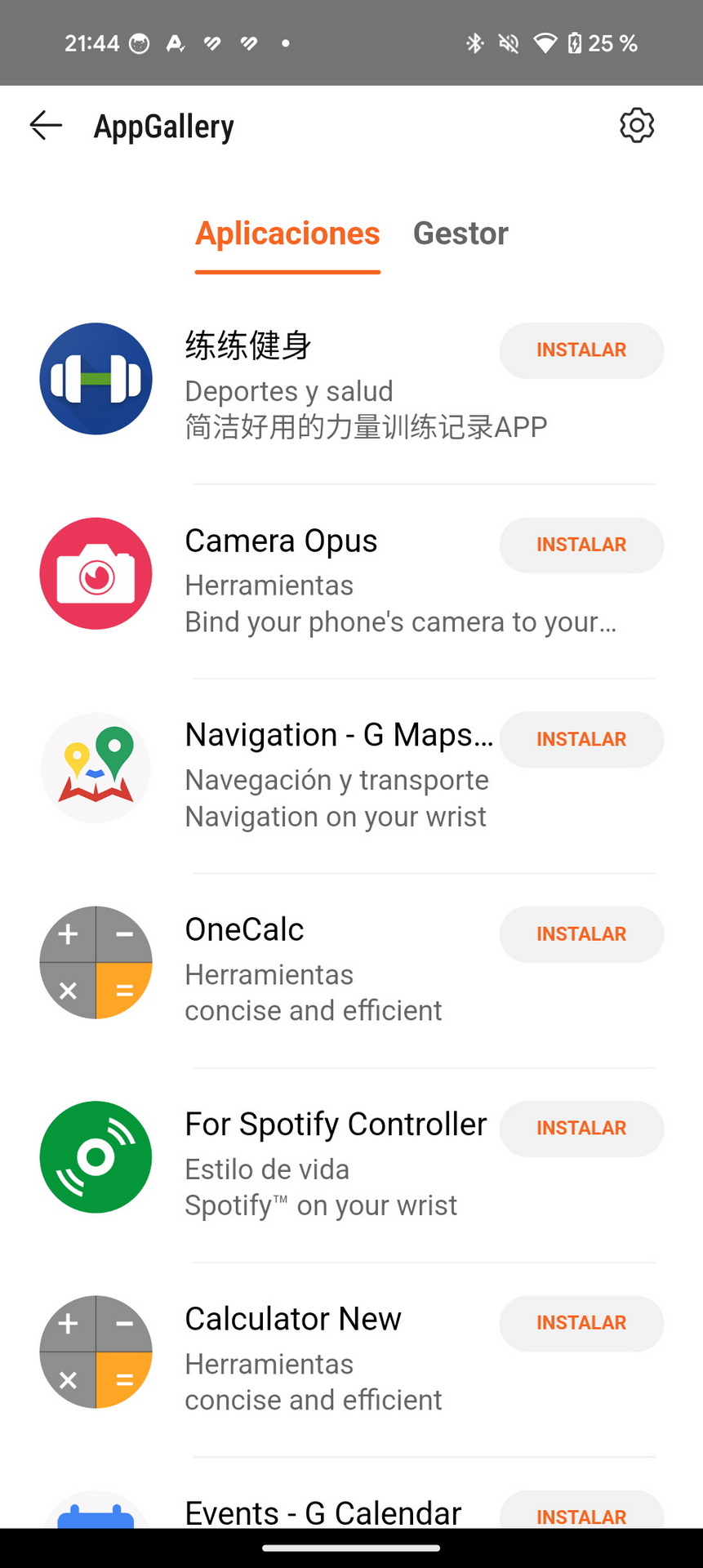Select the Aplicaciones tab
703x1568 pixels.
point(287,234)
